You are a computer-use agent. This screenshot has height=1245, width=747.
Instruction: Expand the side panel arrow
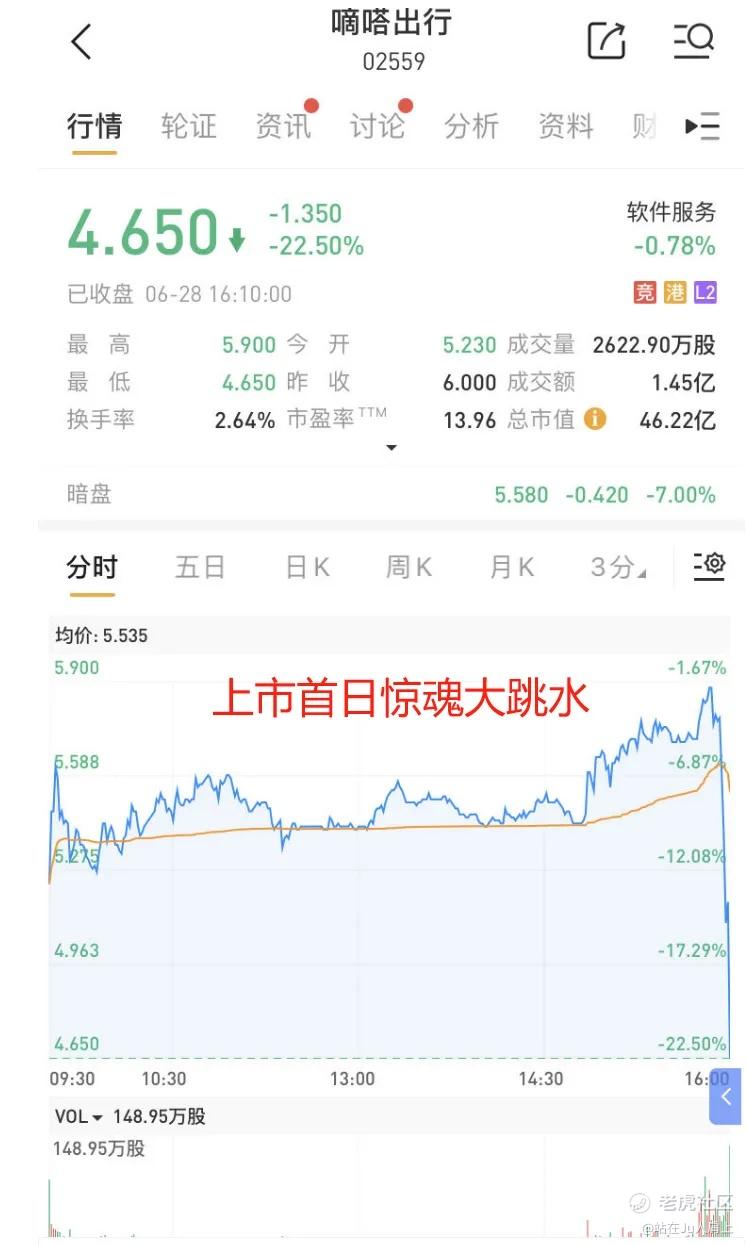click(726, 1096)
